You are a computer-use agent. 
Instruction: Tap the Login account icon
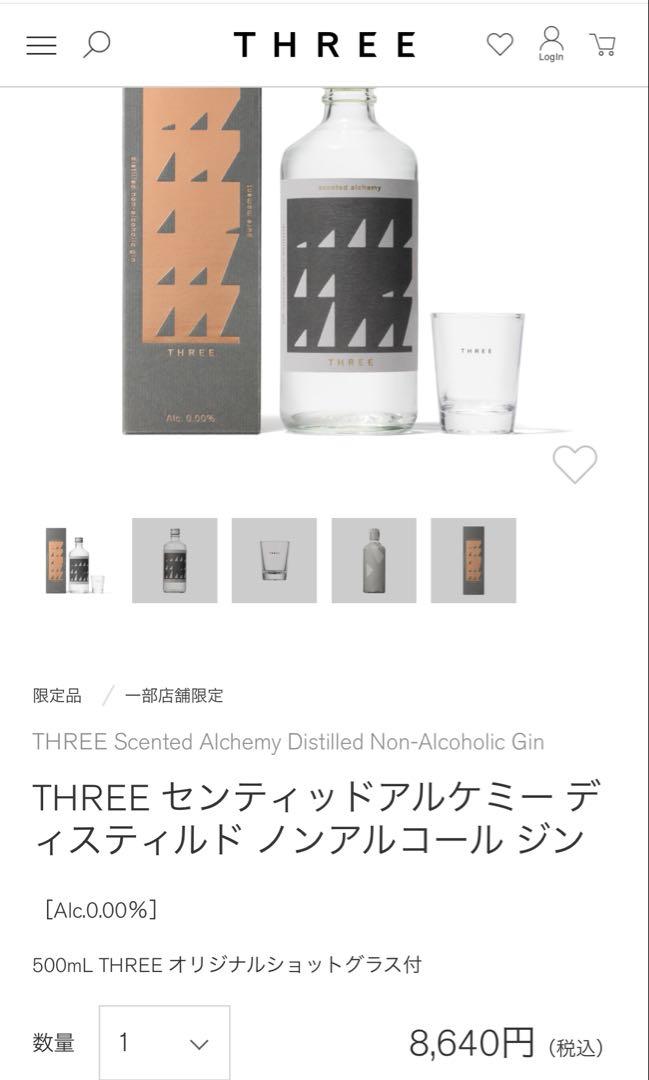coord(551,44)
